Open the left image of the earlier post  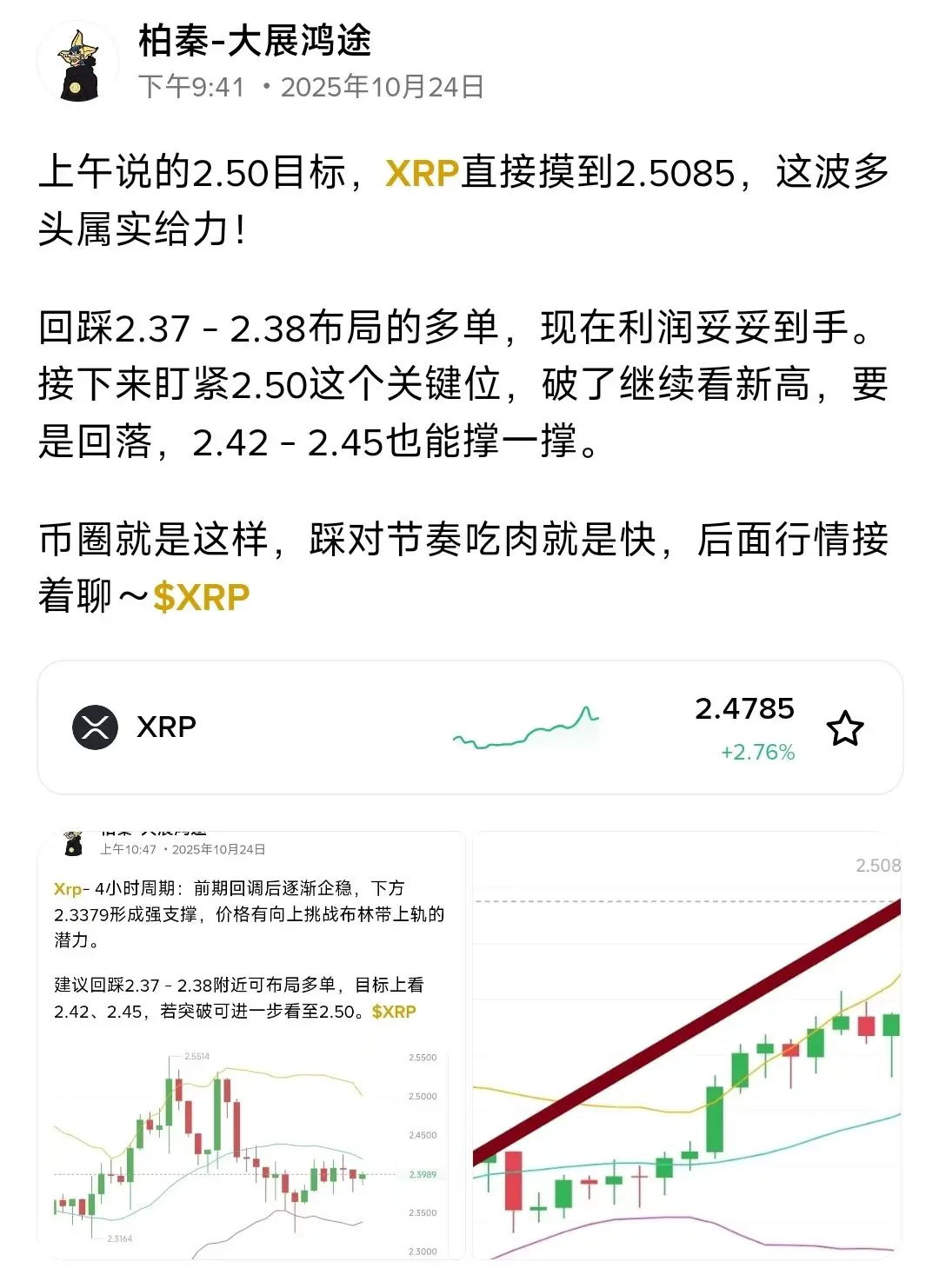click(250, 1046)
